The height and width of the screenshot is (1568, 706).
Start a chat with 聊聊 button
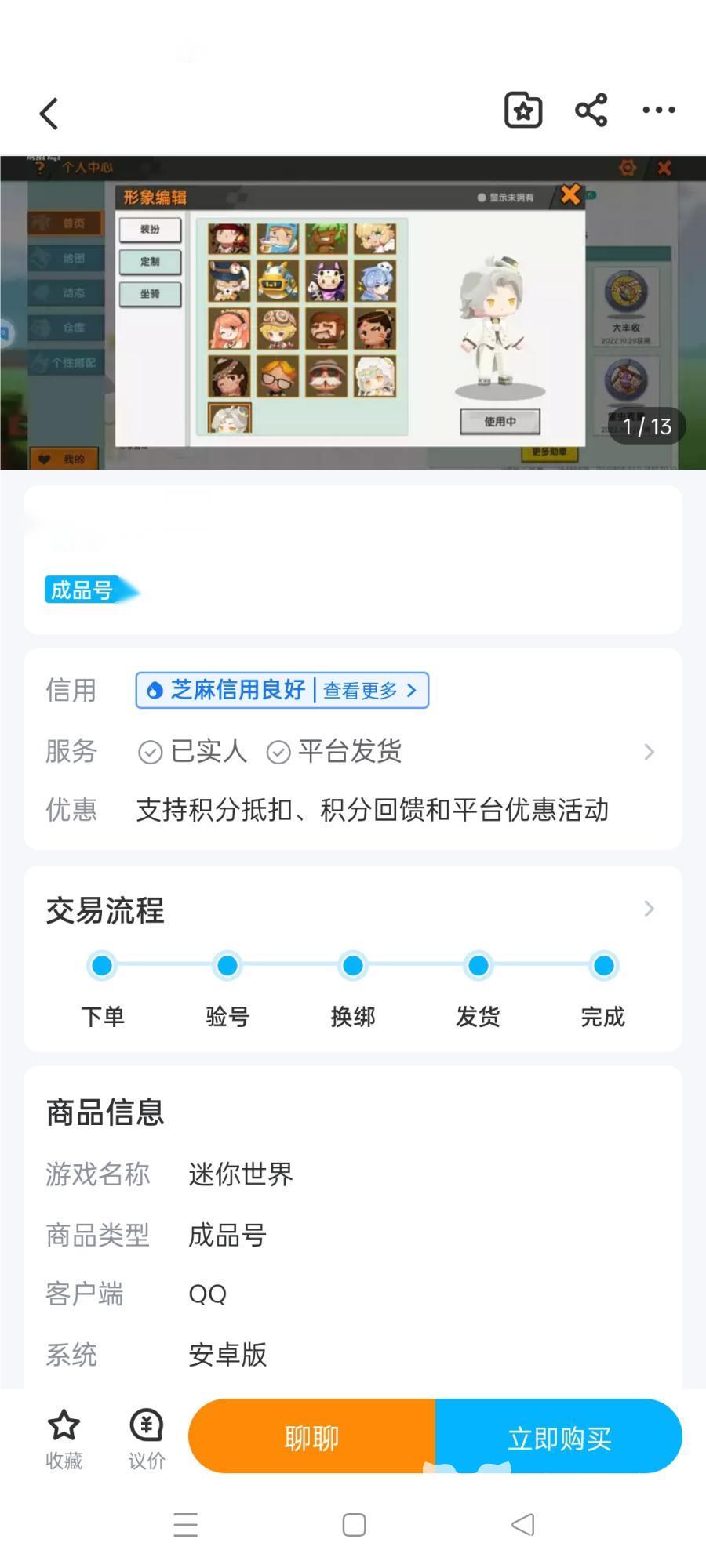tap(312, 1437)
